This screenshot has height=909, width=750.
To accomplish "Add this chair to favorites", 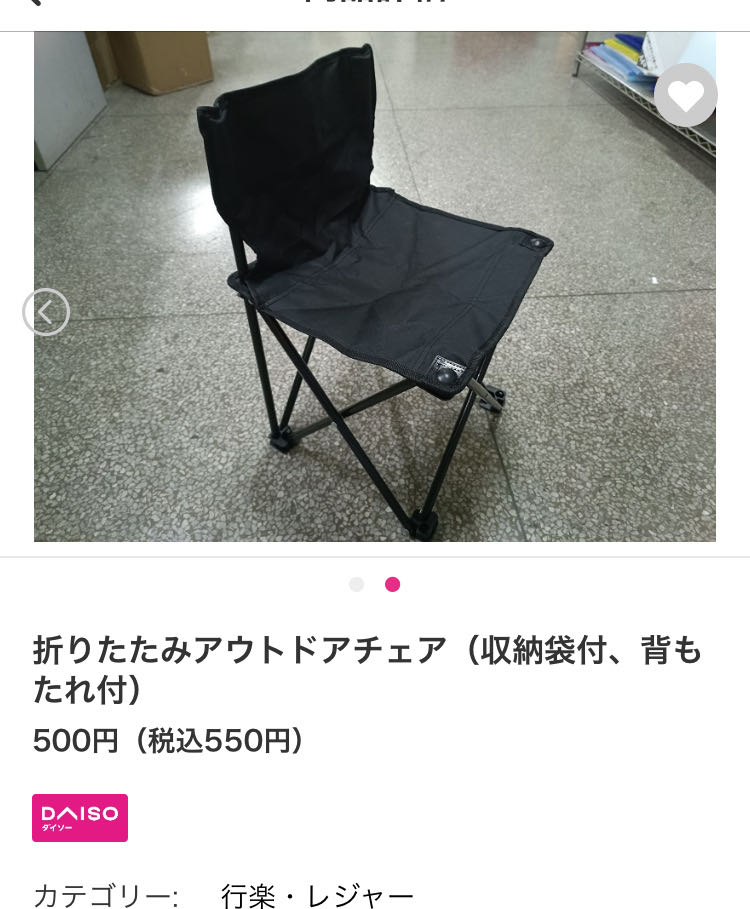I will tap(686, 96).
